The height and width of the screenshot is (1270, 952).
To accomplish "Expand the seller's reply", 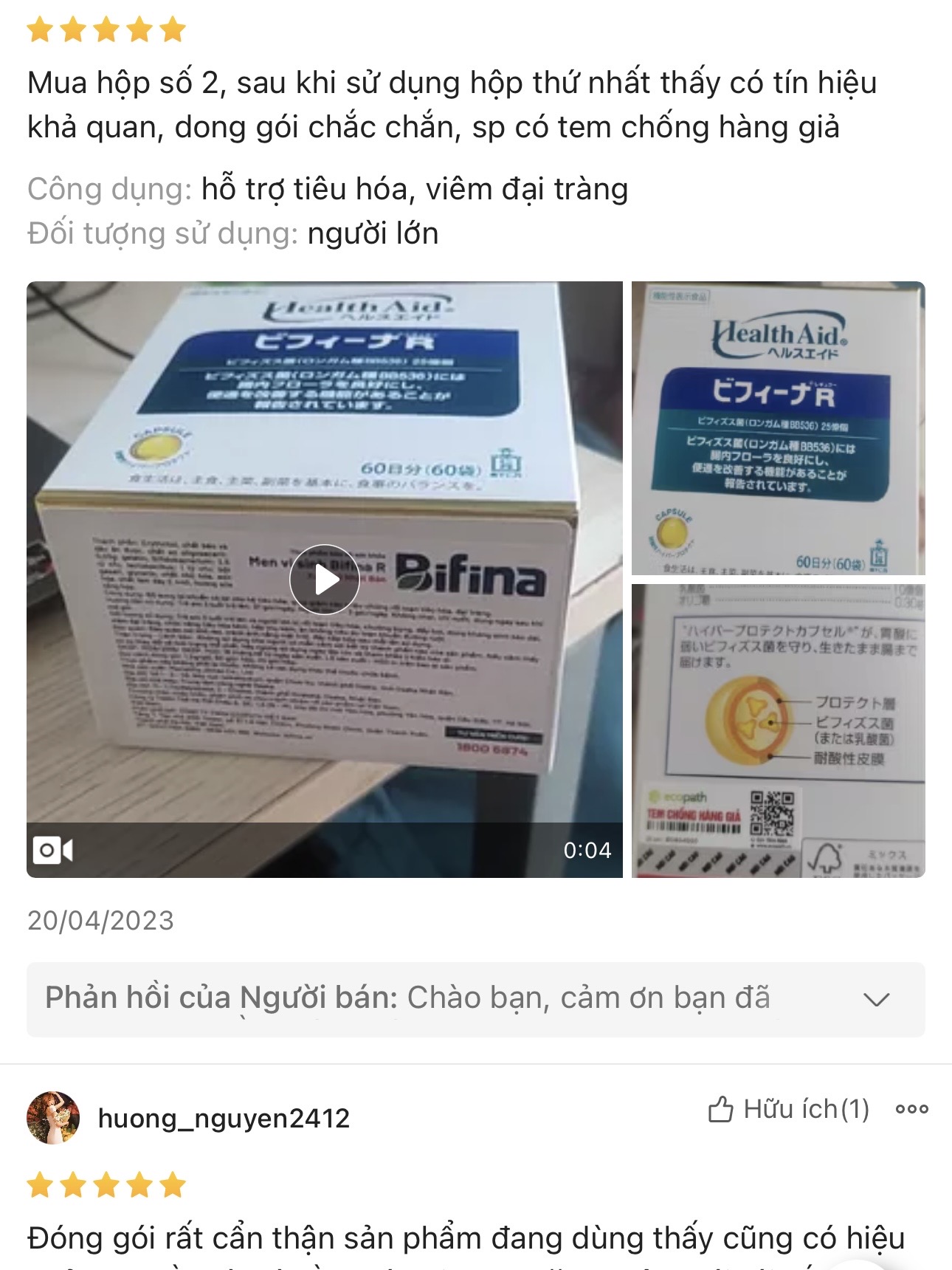I will tap(876, 999).
